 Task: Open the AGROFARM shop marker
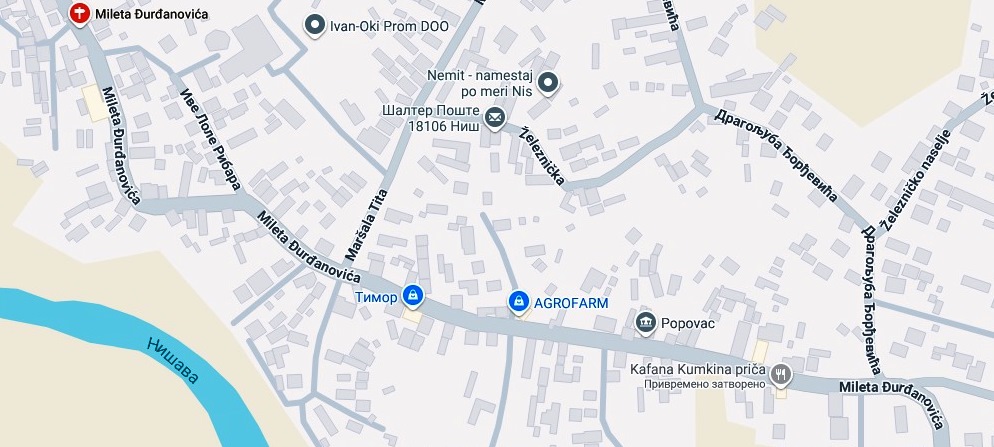518,301
